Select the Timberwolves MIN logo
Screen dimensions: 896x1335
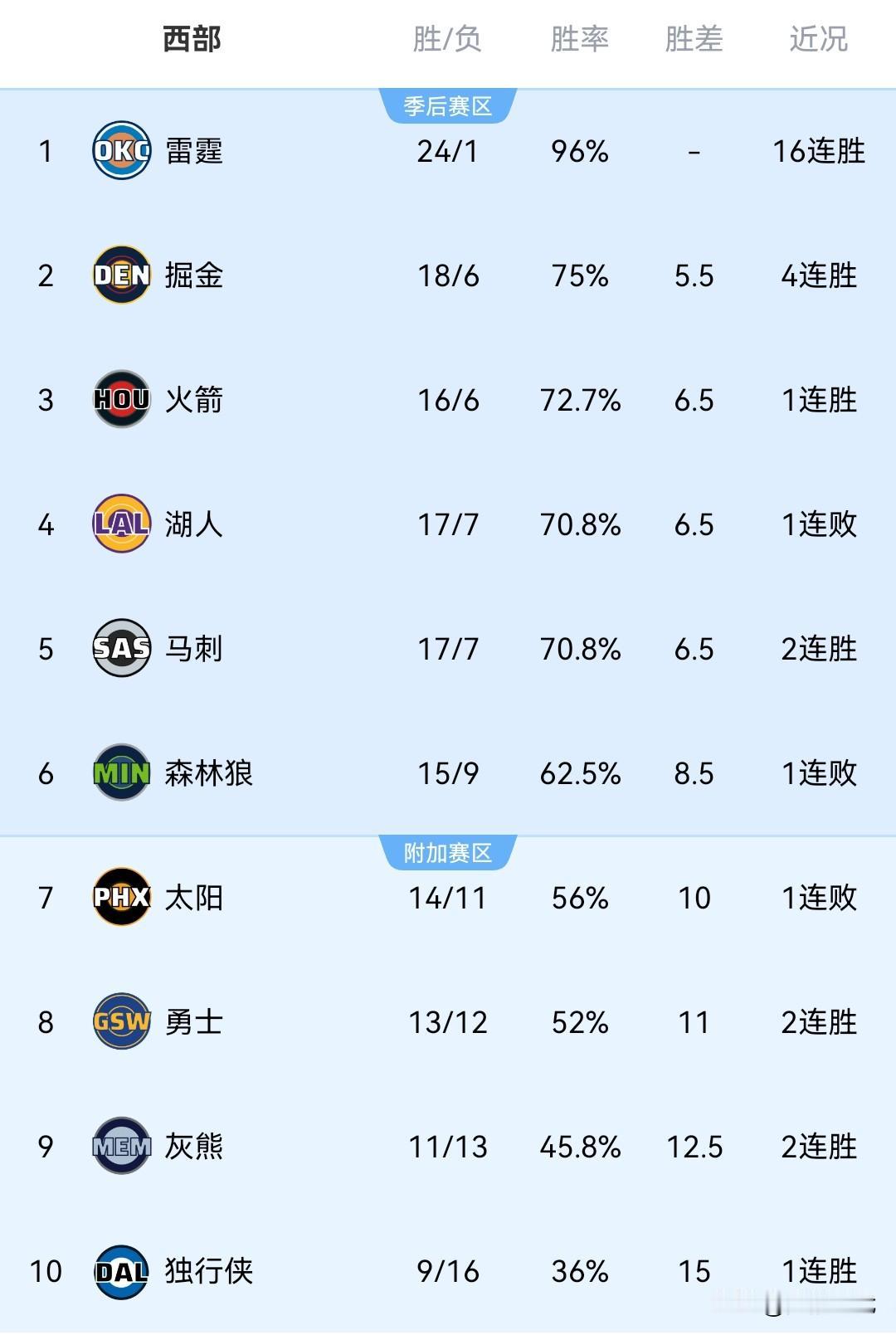point(121,774)
